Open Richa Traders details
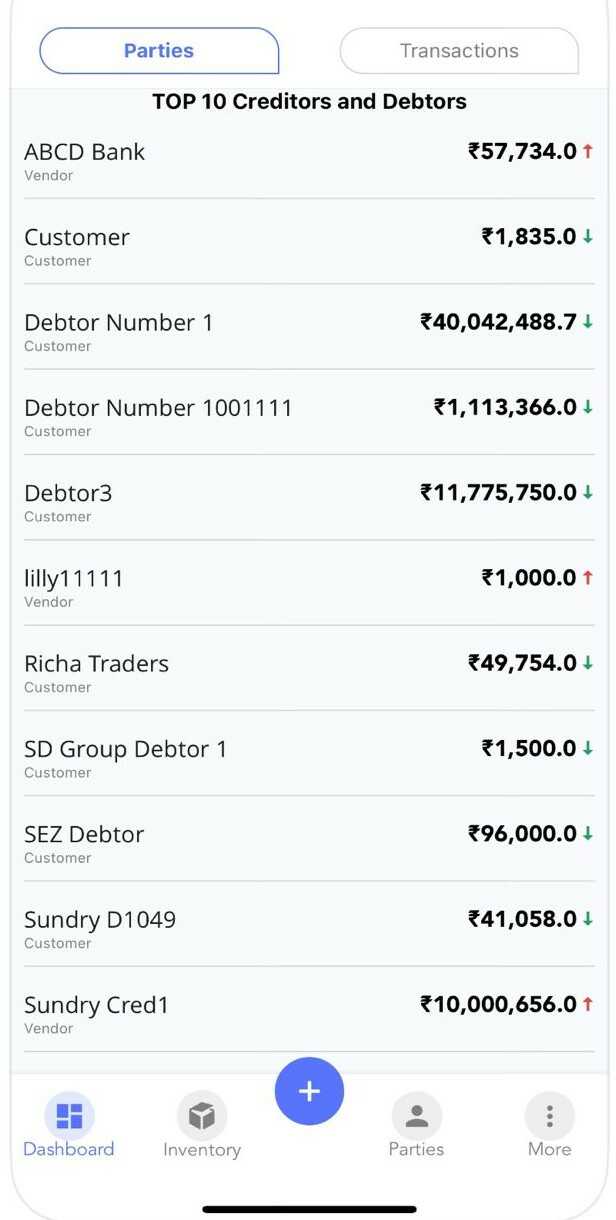Viewport: 616px width, 1220px height. click(308, 673)
